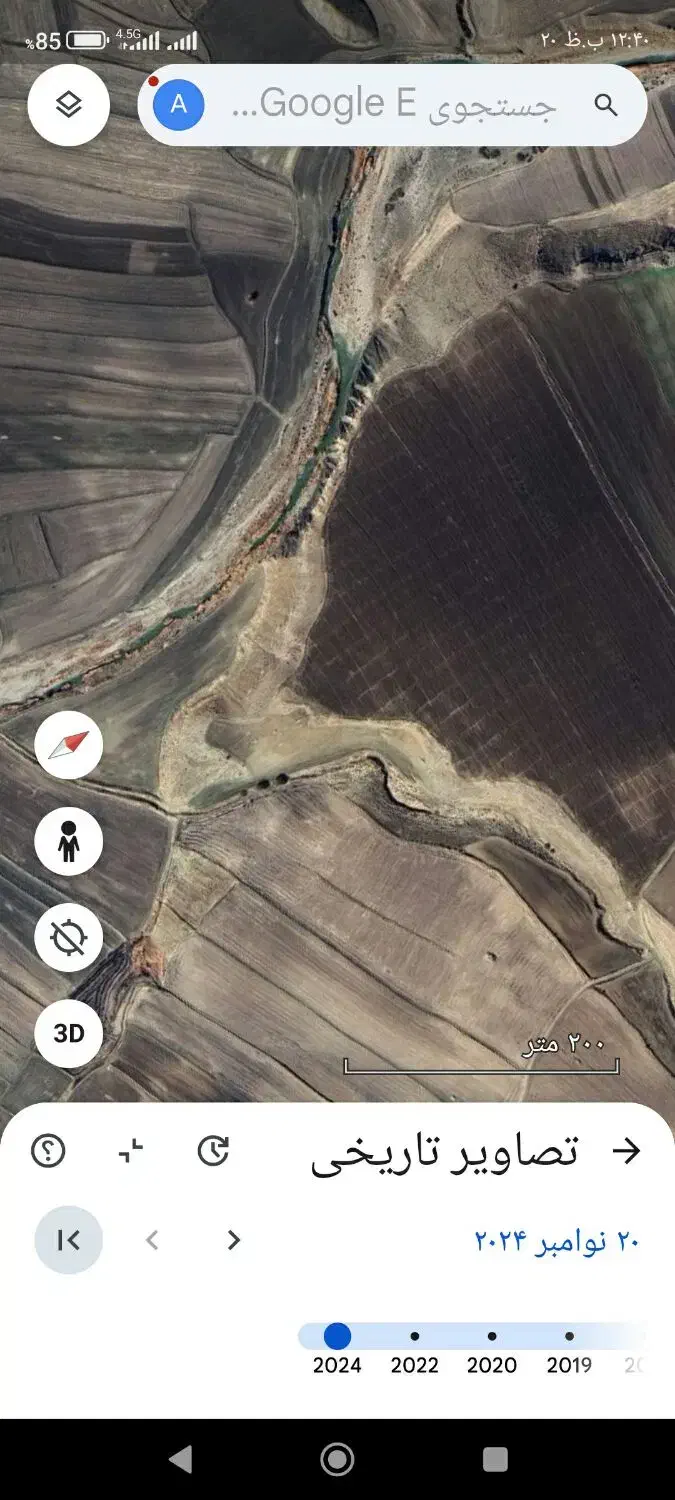Viewport: 675px width, 1500px height.
Task: Tap the search magnifier icon
Action: pyautogui.click(x=606, y=105)
